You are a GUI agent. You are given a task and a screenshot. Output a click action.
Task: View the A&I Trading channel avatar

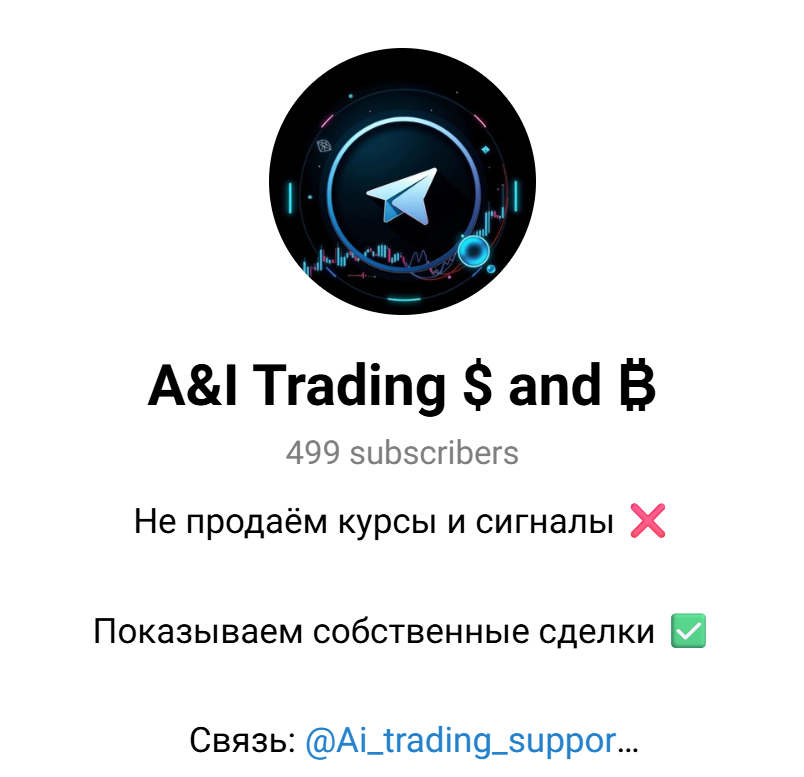point(402,181)
